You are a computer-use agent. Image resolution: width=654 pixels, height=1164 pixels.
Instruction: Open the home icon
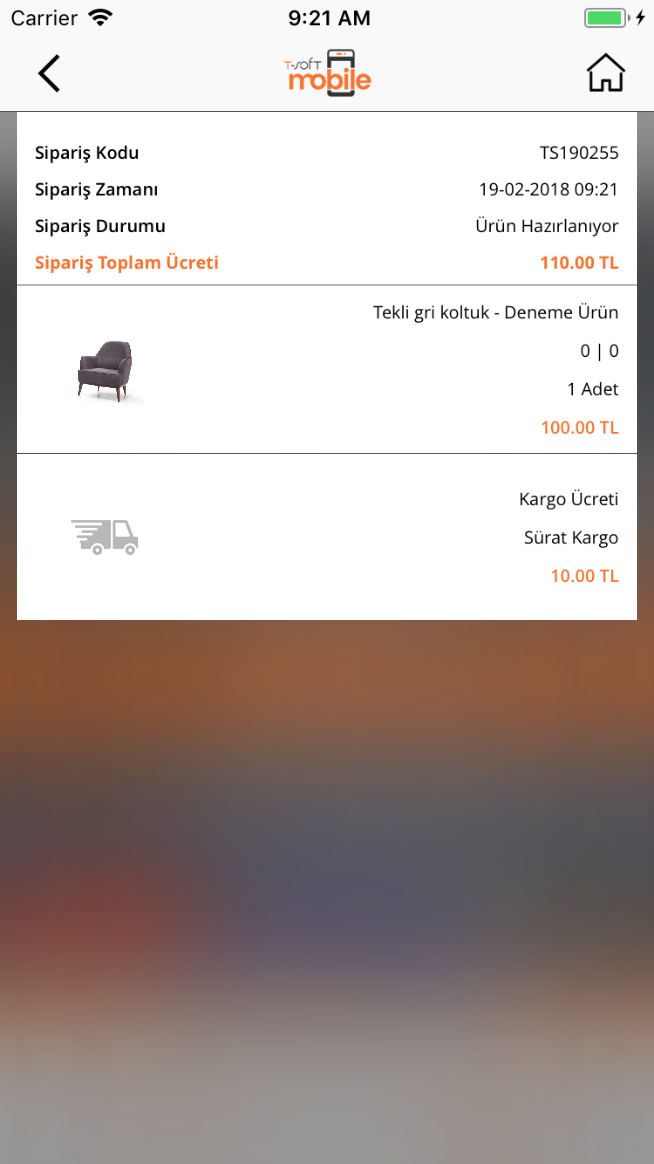tap(606, 73)
